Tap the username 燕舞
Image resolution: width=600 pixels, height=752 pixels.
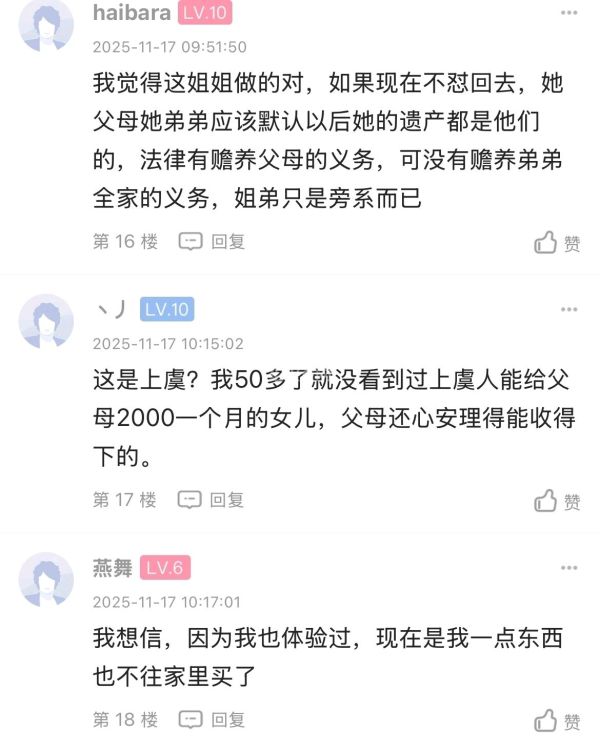(111, 568)
